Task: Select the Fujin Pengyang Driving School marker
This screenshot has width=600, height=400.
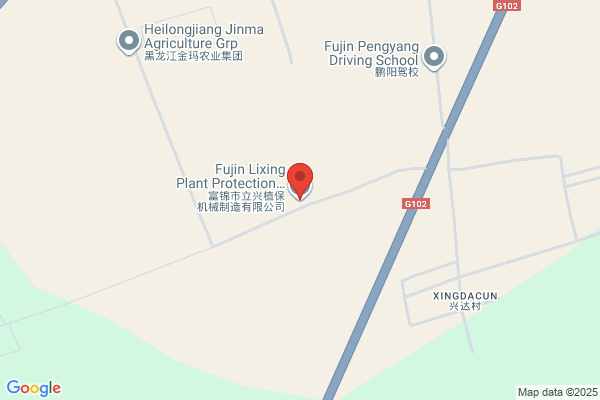Action: point(434,57)
